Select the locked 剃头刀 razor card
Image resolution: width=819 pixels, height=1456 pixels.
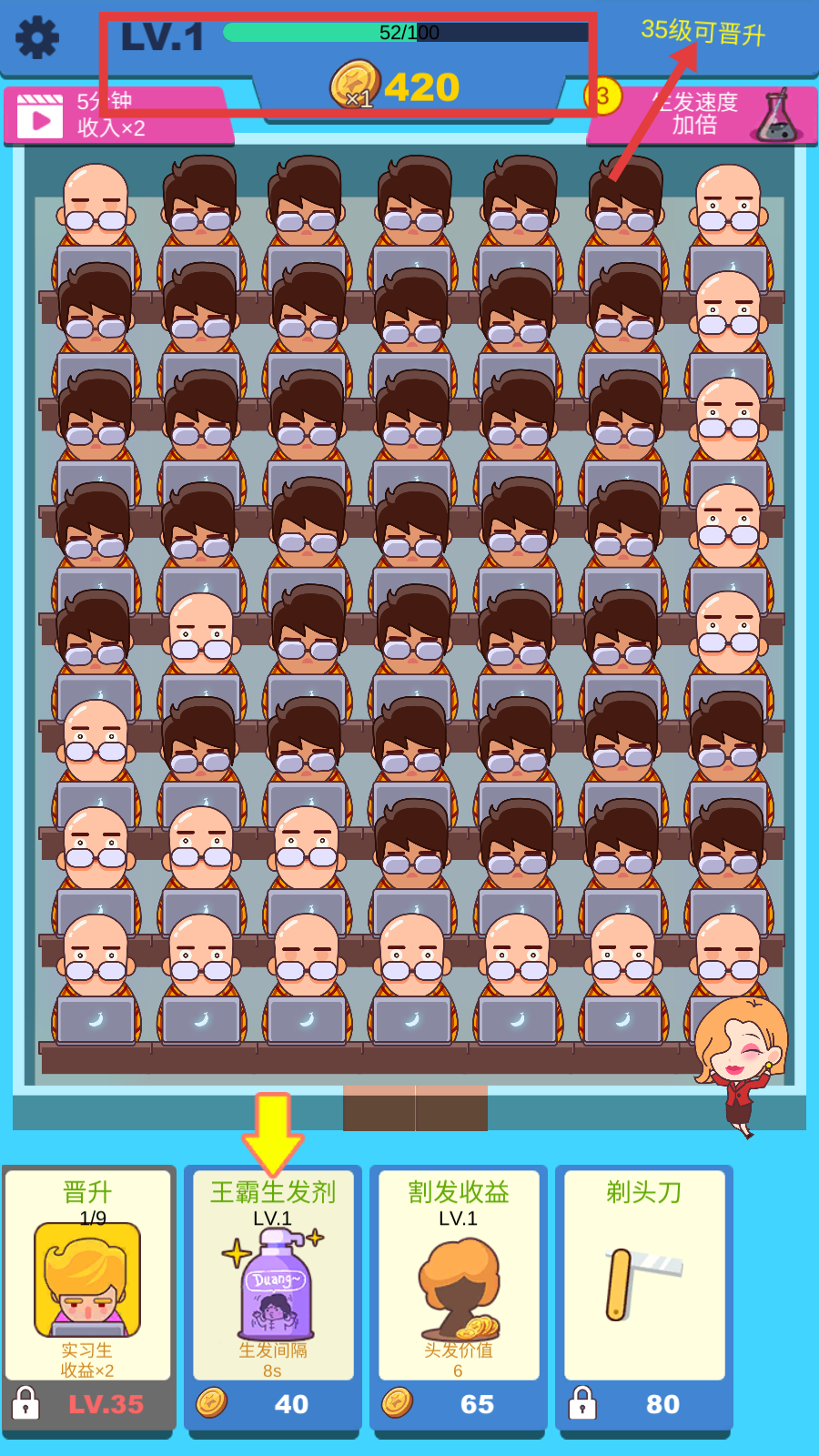click(644, 1299)
